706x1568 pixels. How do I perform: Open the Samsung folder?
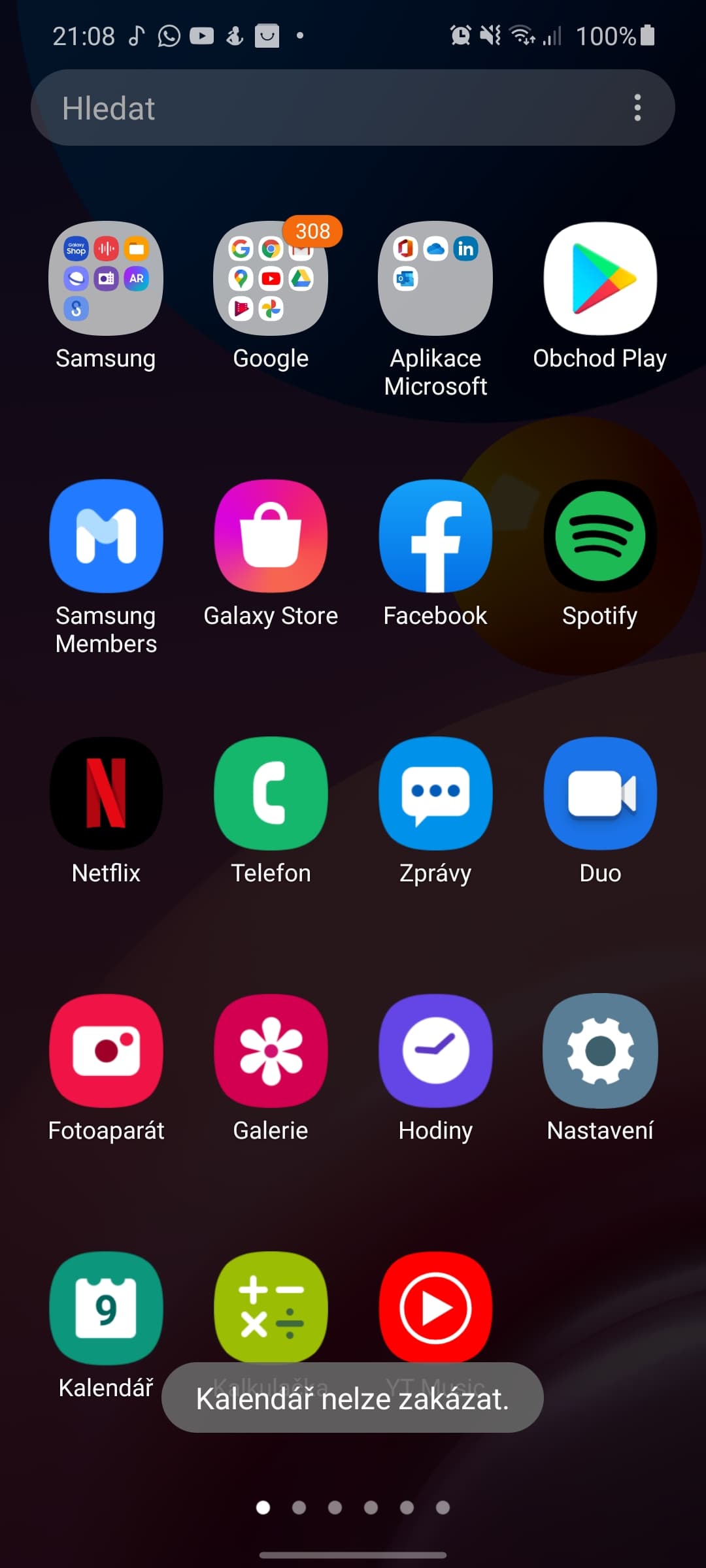coord(106,279)
